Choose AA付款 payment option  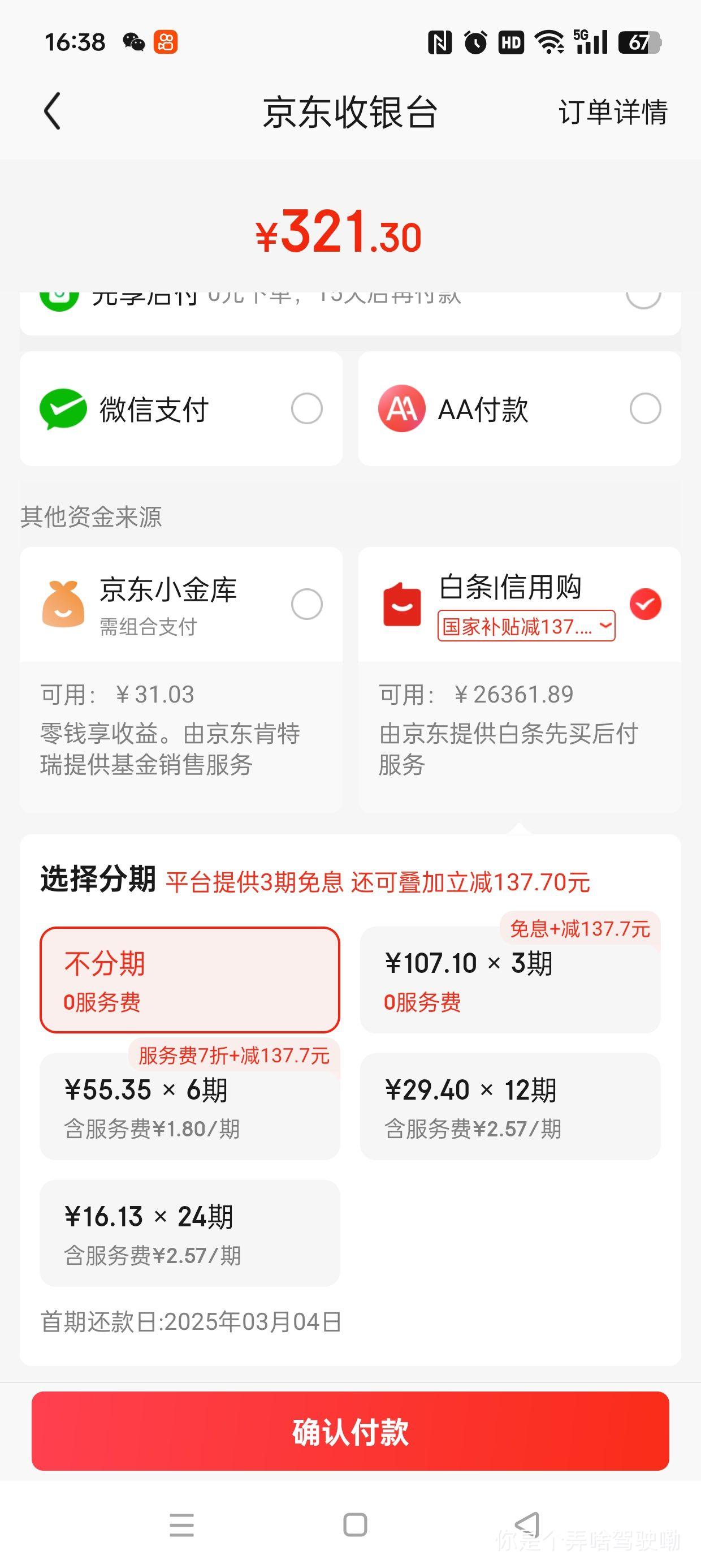tap(519, 408)
